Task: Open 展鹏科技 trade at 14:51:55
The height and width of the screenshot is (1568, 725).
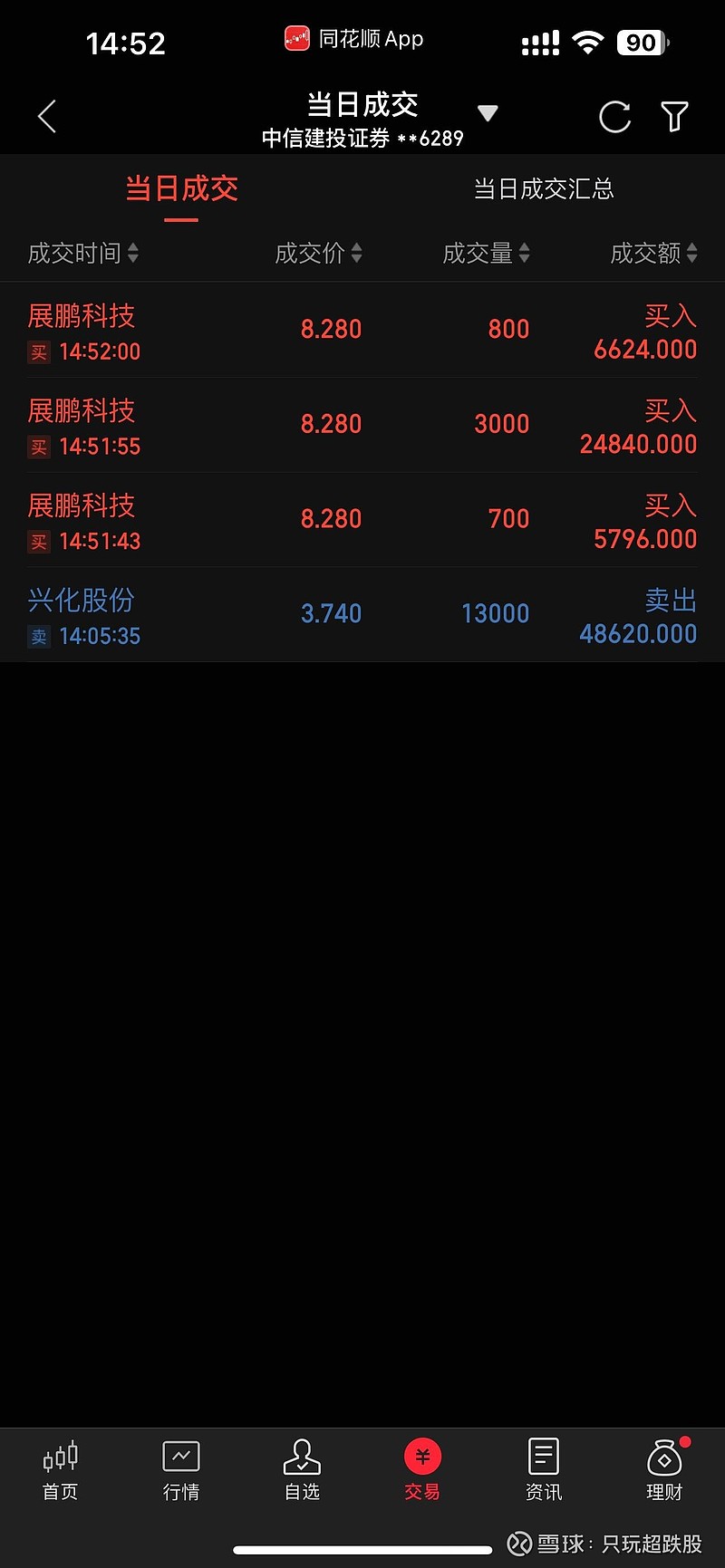Action: [x=362, y=425]
